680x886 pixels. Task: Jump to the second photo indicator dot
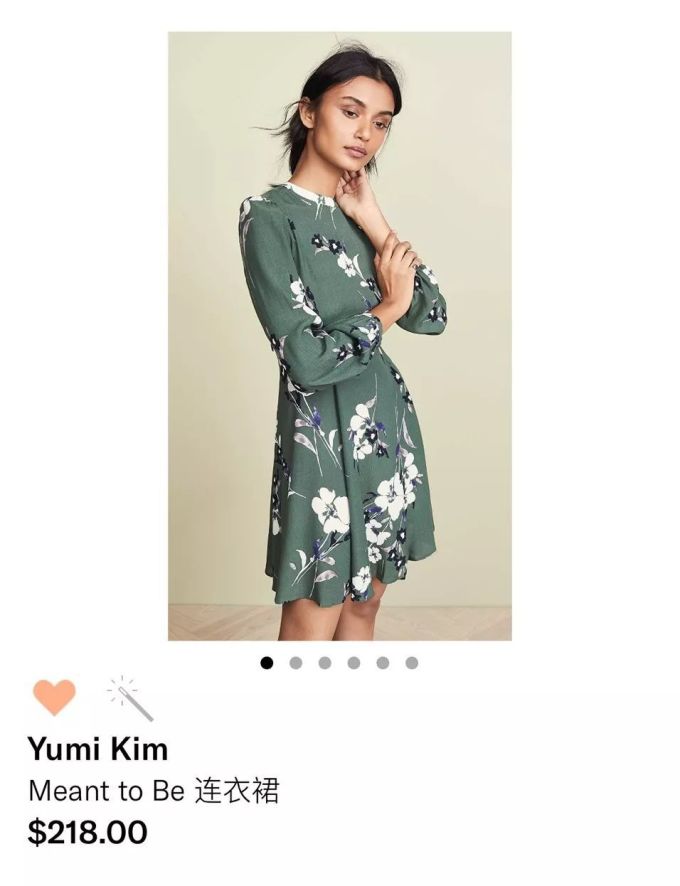pos(296,662)
